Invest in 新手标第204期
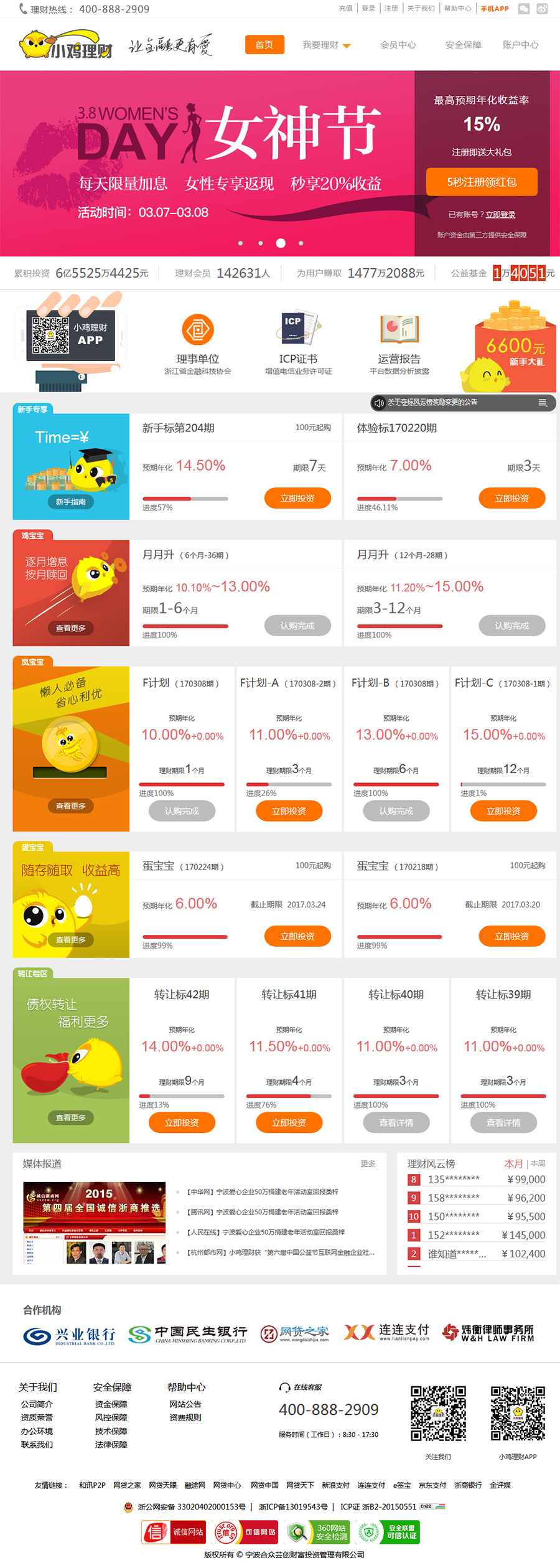560x1568 pixels. [297, 498]
